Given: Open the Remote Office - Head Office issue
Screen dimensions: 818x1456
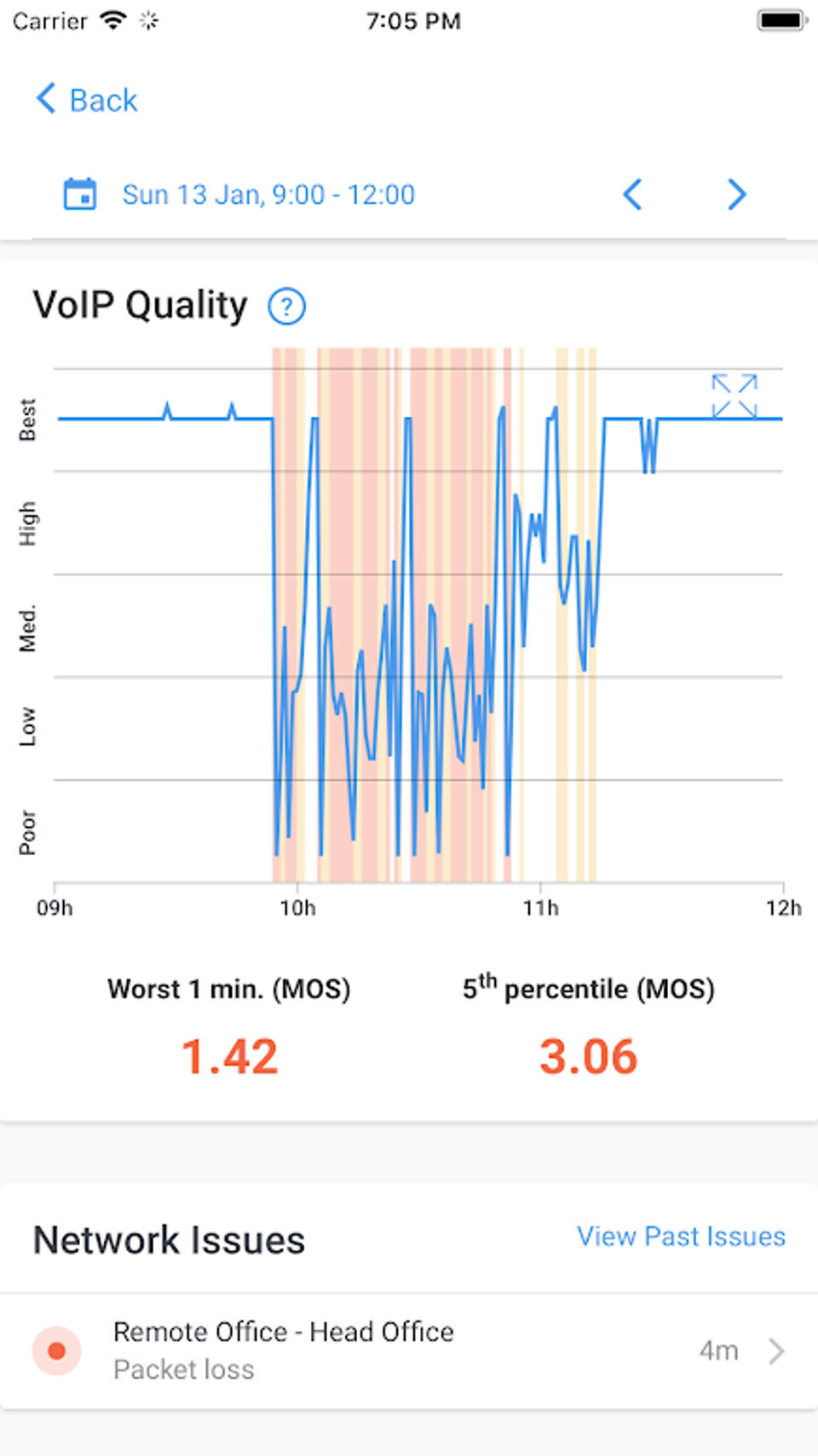Looking at the screenshot, I should click(409, 1350).
